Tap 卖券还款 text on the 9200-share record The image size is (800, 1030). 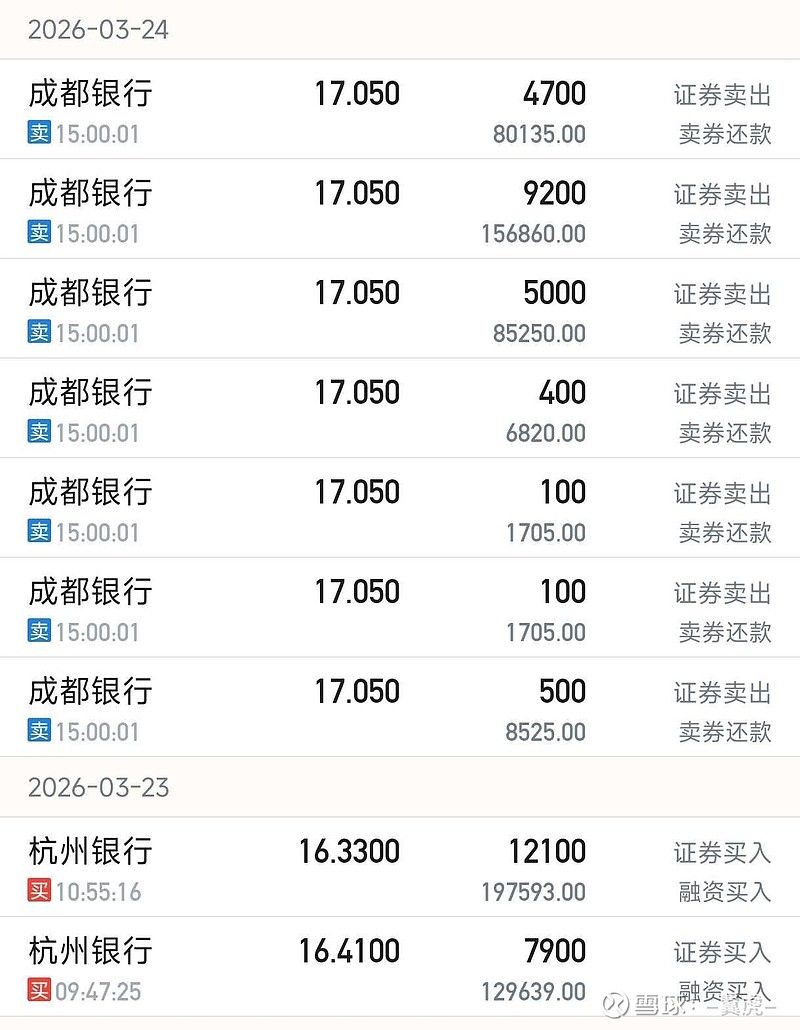(722, 234)
